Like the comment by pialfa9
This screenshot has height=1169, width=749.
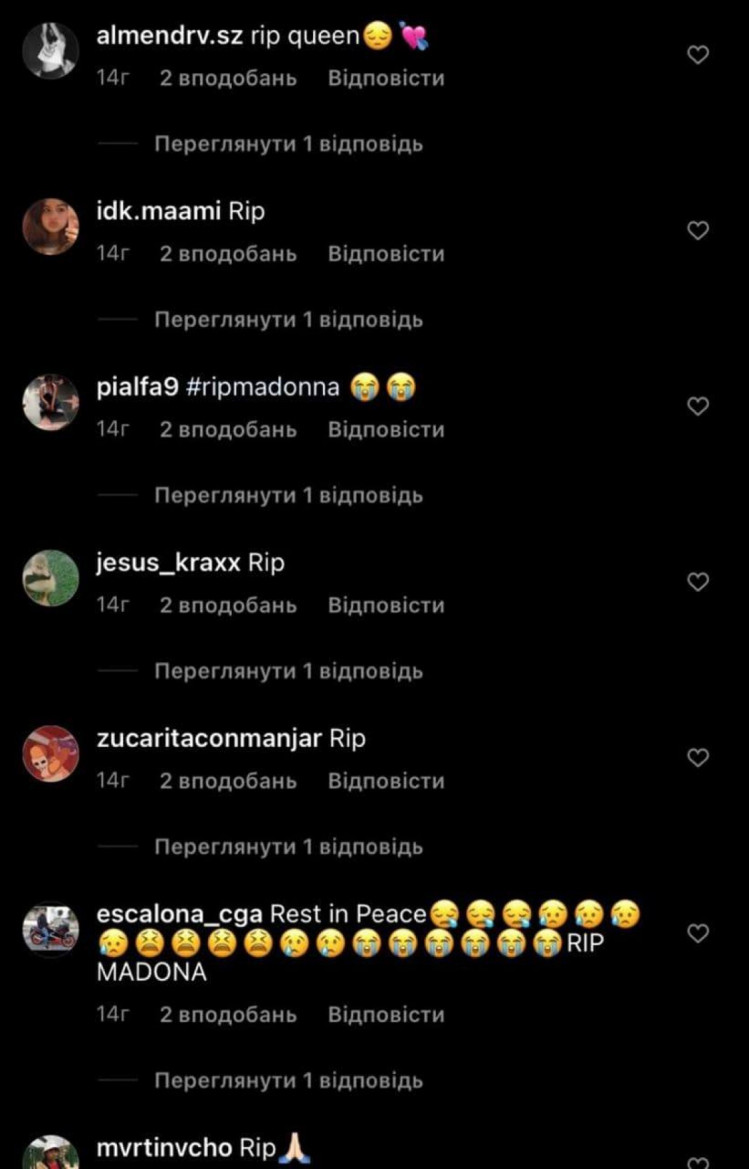[x=698, y=406]
